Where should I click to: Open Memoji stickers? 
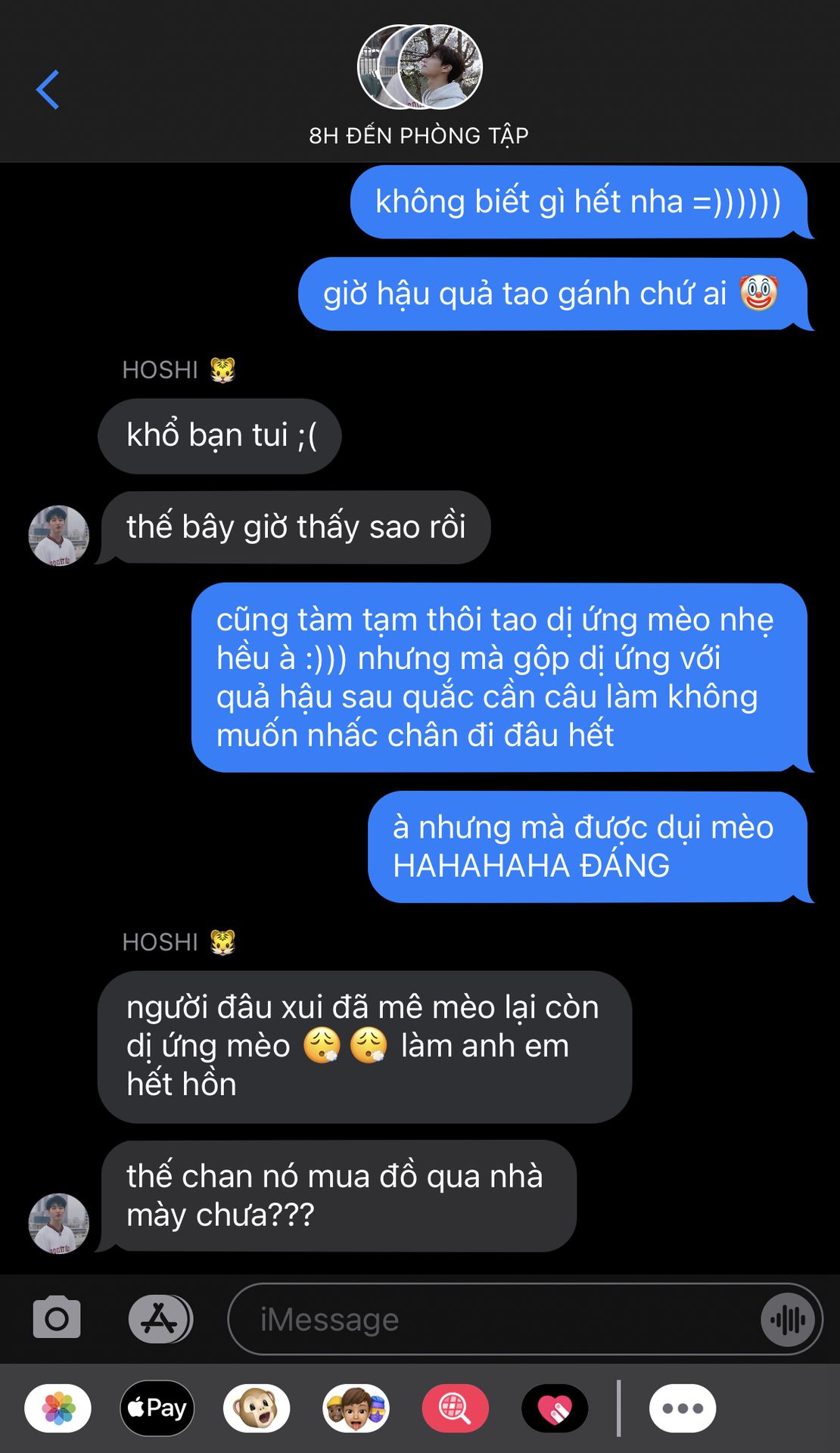pos(356,1408)
